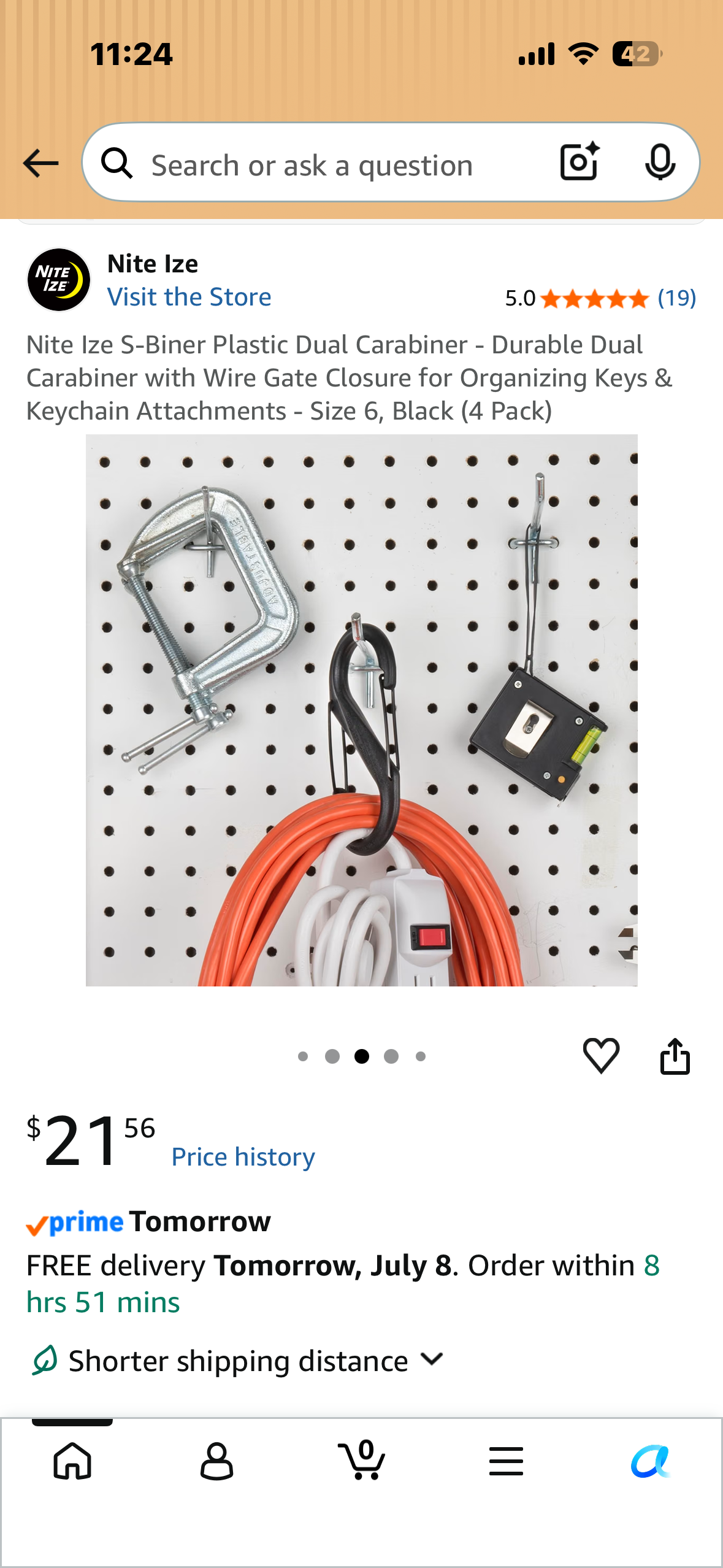The image size is (723, 1568).
Task: Start voice search with the microphone
Action: [660, 163]
